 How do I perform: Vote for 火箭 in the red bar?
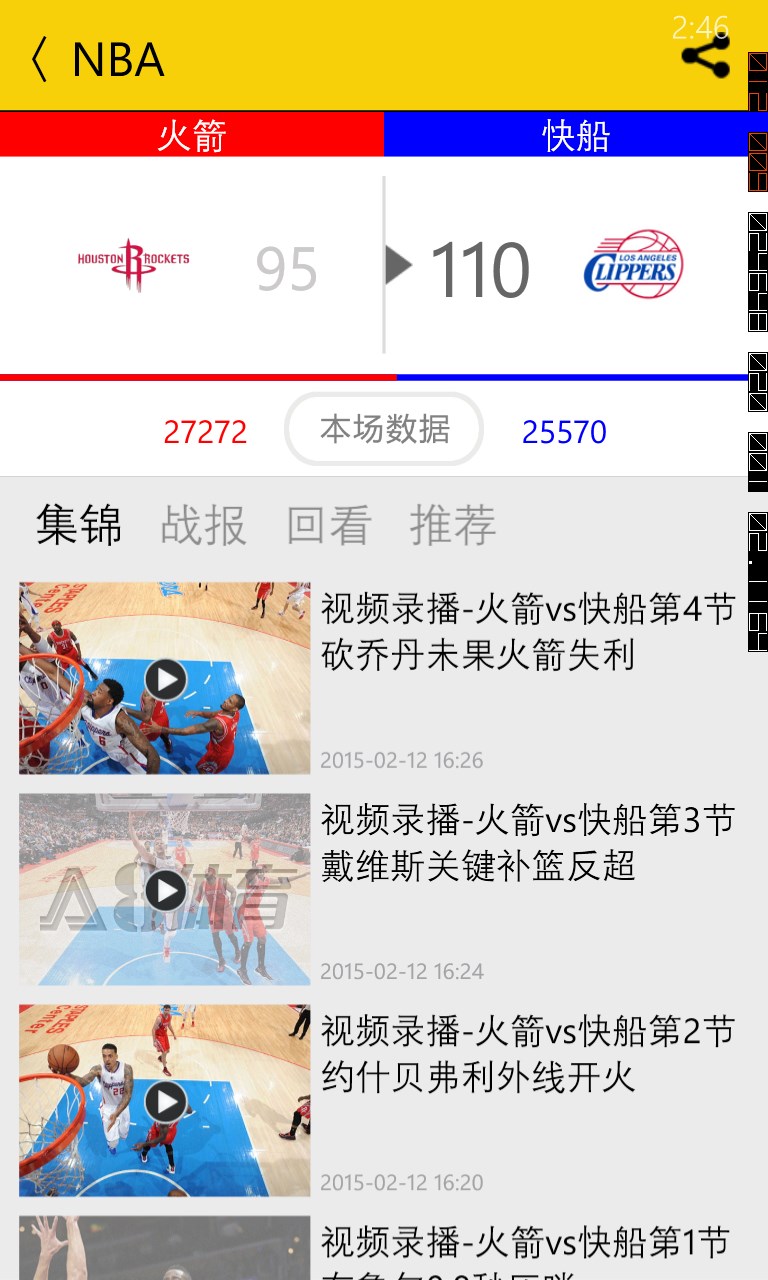(192, 135)
